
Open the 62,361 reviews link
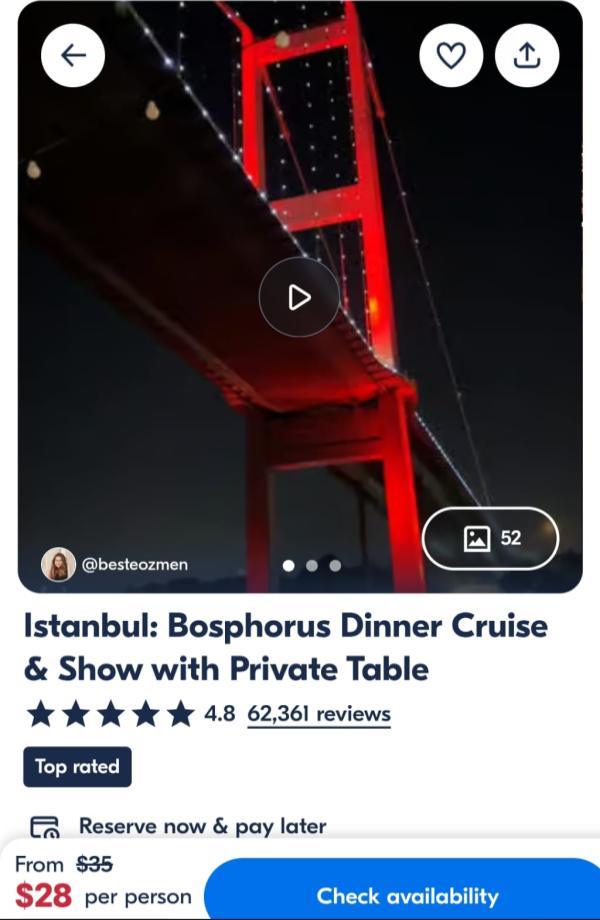coord(319,714)
